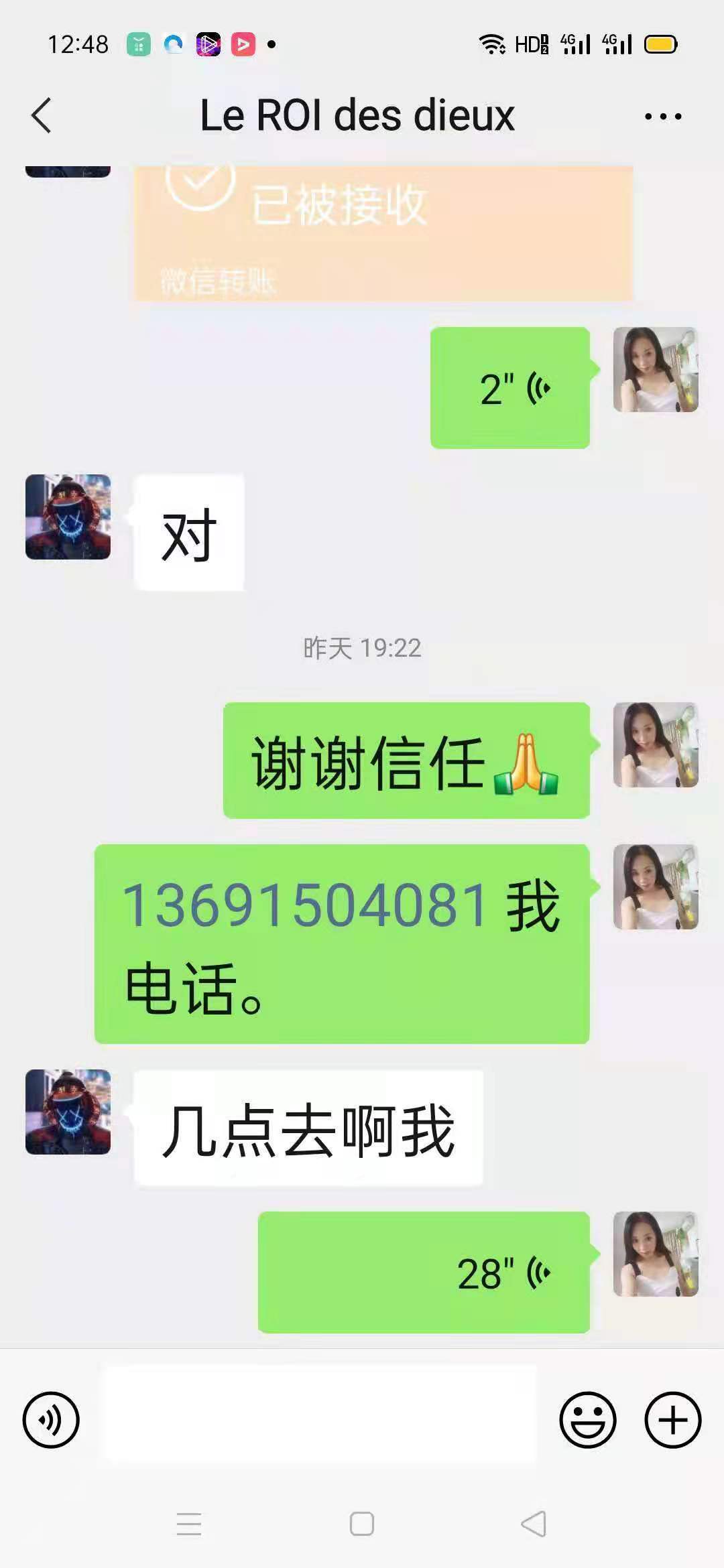Open the emoji sticker panel
724x1568 pixels.
[x=588, y=1420]
